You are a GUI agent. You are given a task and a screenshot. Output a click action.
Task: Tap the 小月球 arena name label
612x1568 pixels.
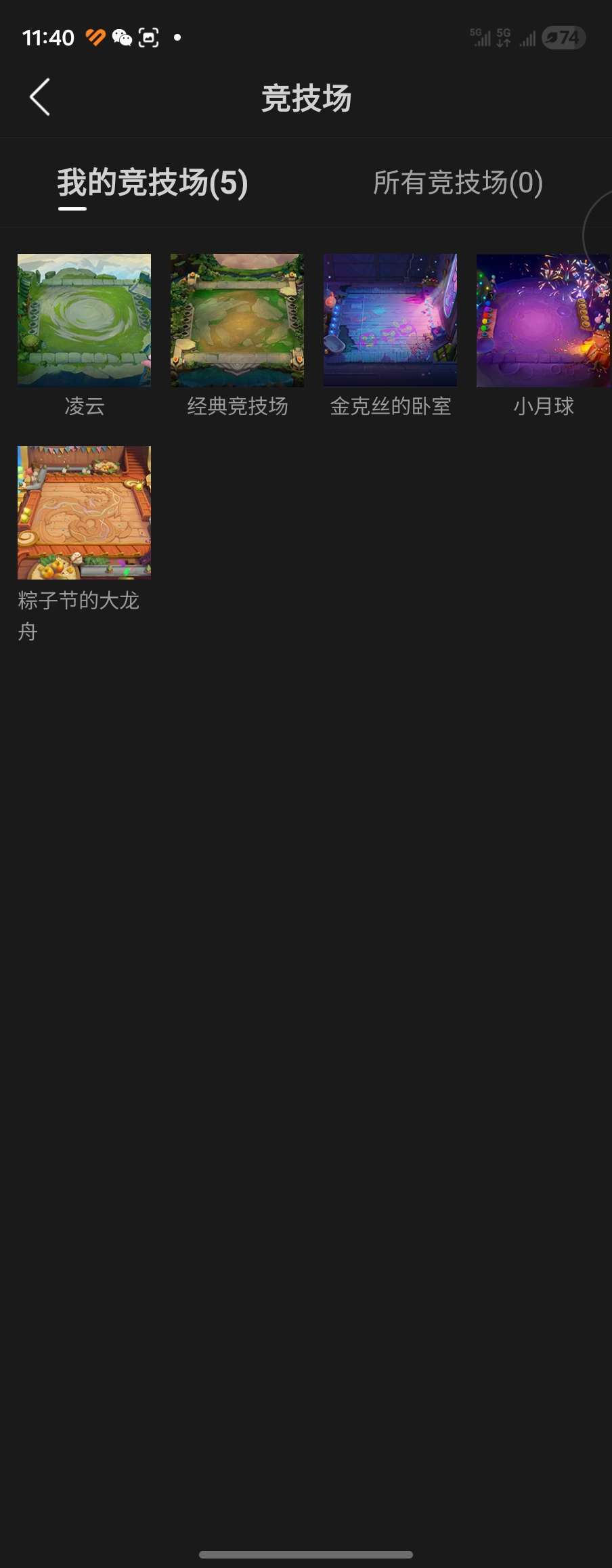click(542, 407)
